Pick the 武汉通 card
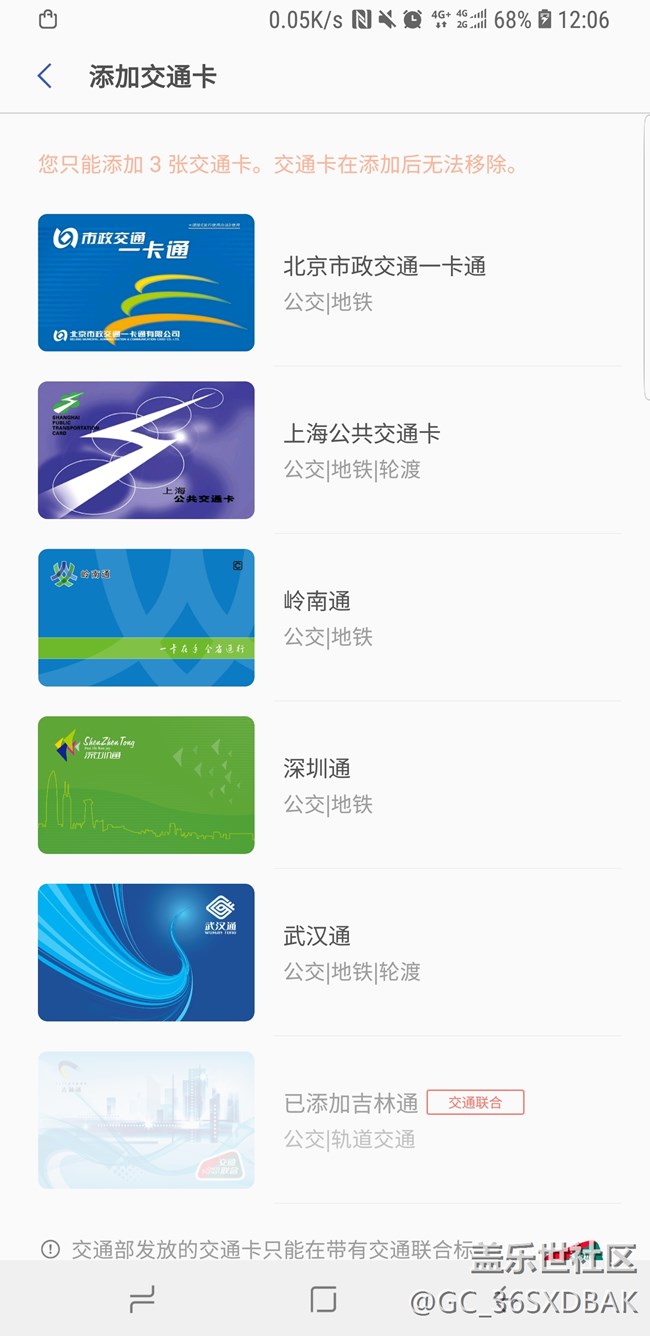The width and height of the screenshot is (650, 1336). point(330,952)
